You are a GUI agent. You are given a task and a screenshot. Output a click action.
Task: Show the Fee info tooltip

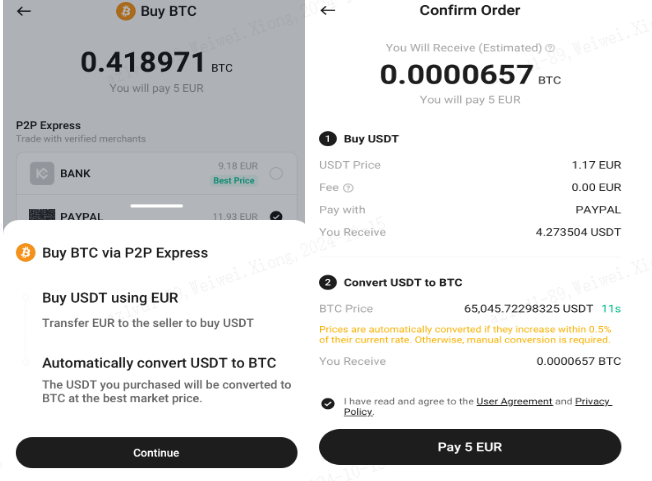click(x=348, y=187)
